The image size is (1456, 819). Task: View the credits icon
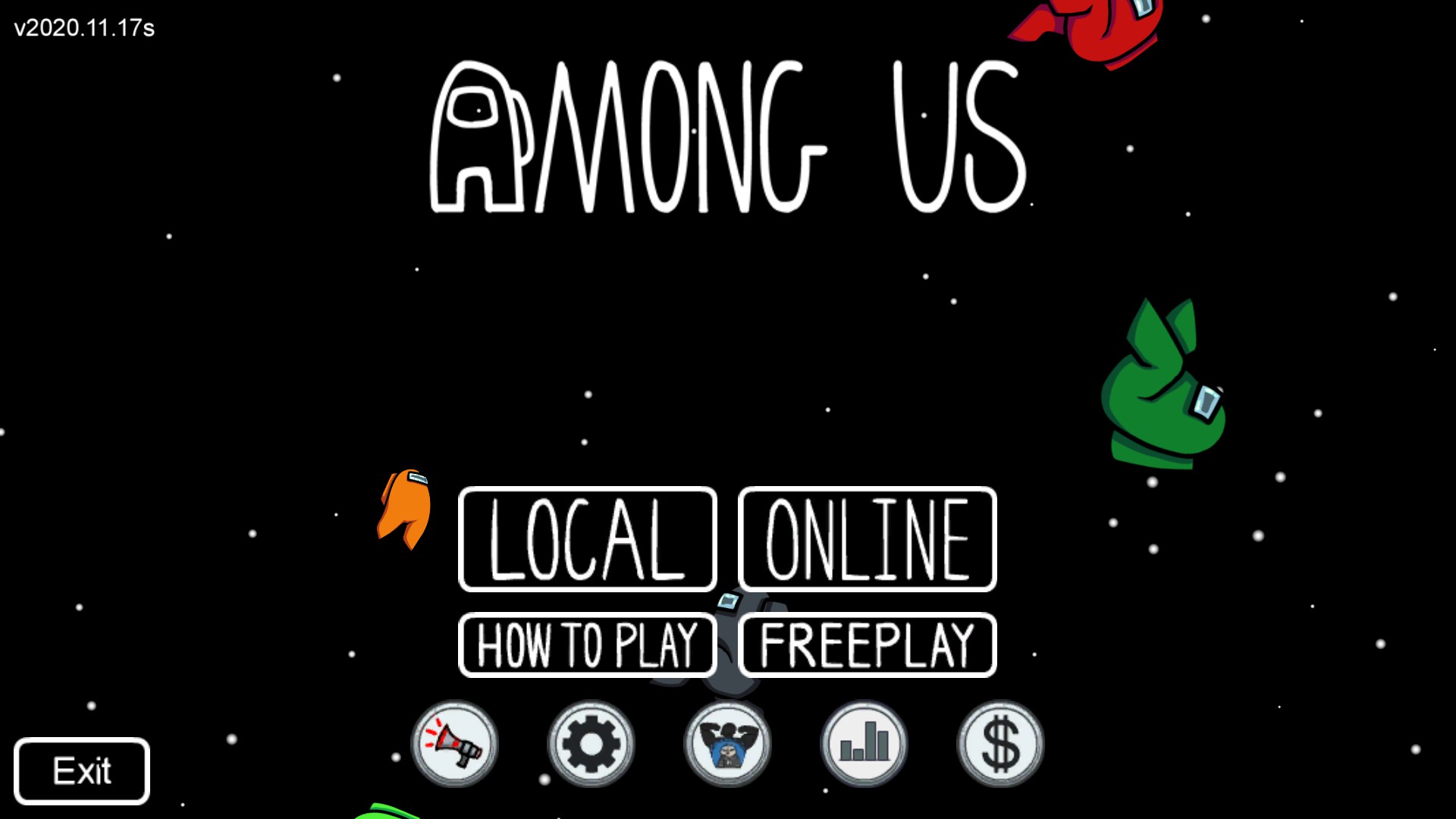click(x=728, y=744)
